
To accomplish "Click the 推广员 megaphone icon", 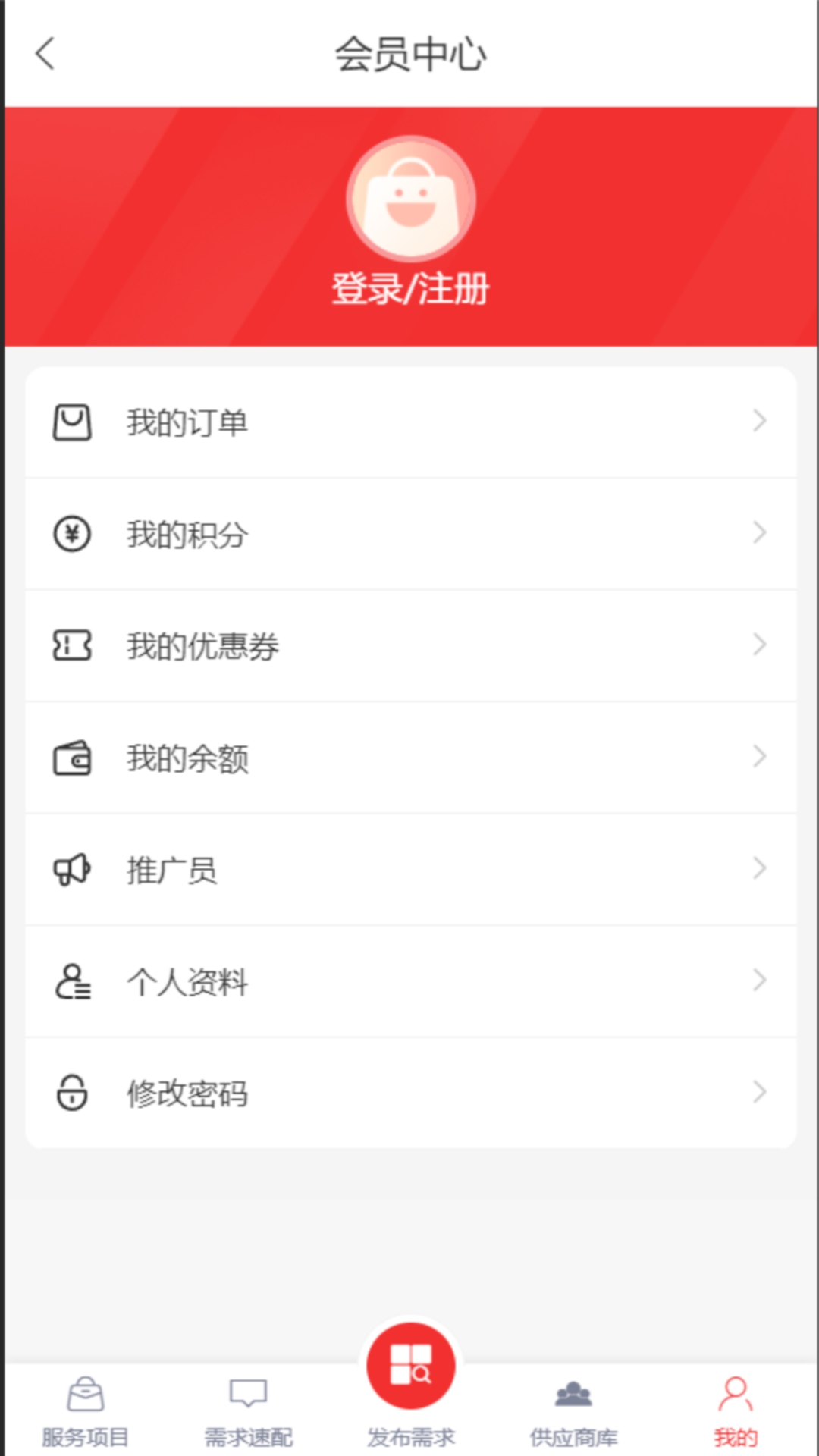I will point(72,868).
